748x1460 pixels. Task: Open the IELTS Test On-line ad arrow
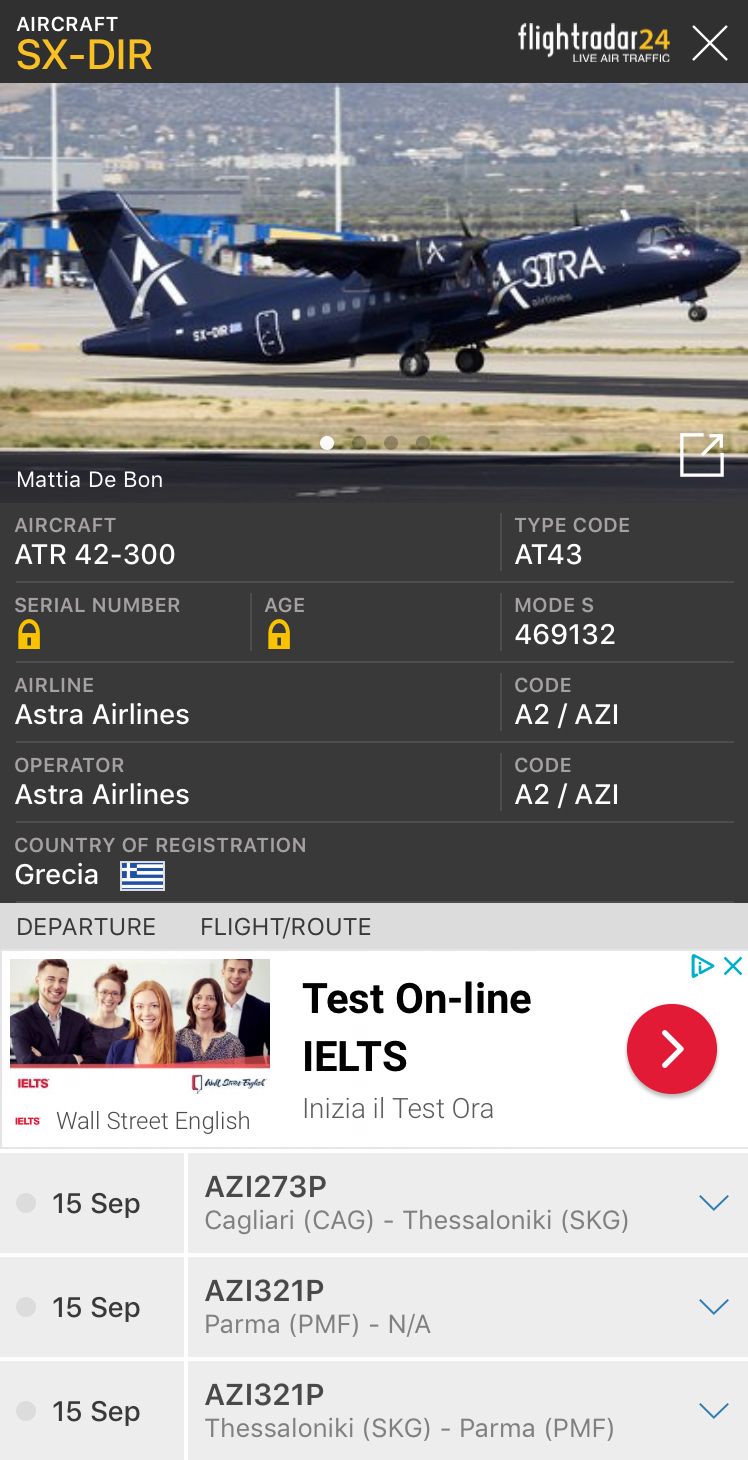671,1049
